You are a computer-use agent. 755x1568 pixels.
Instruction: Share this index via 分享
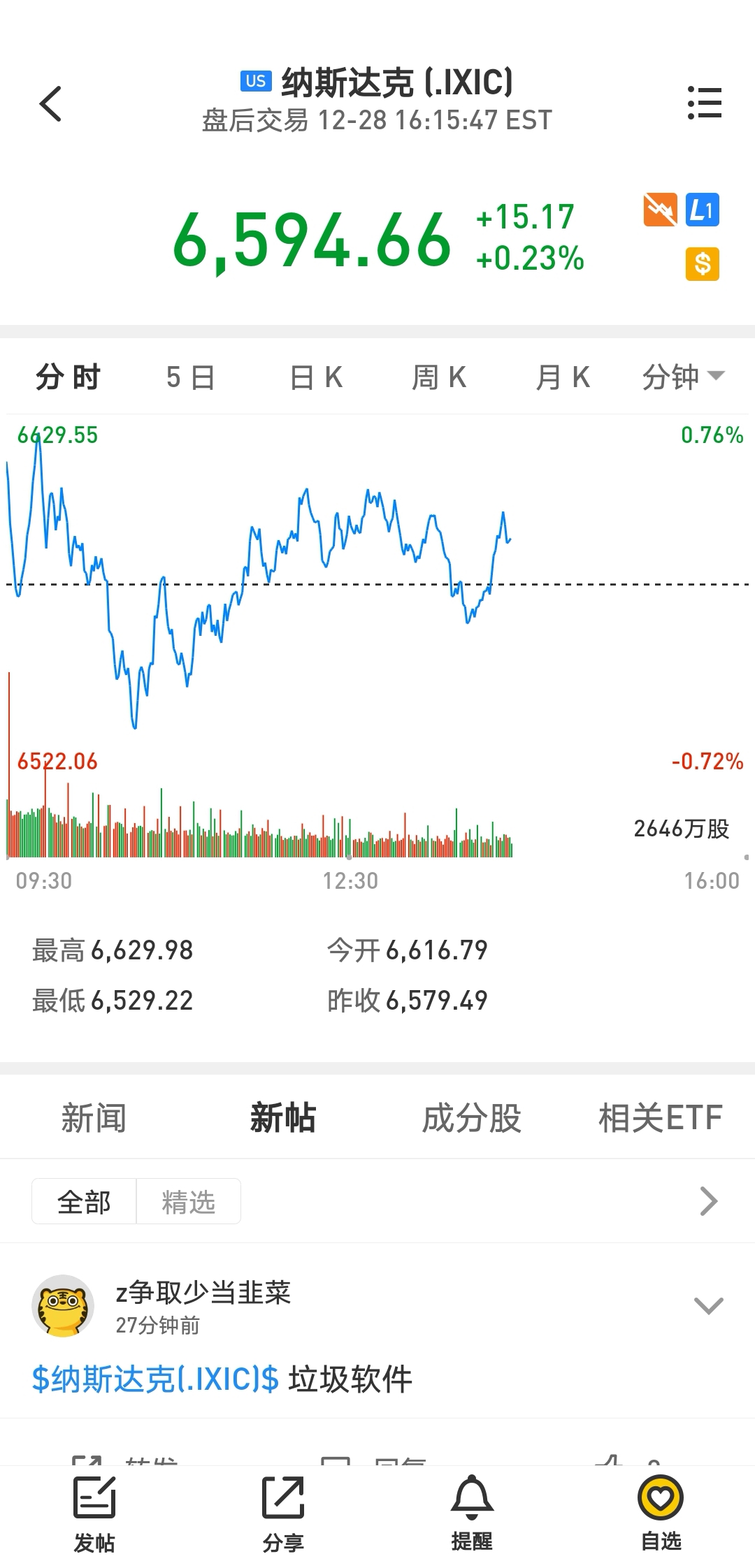[283, 1513]
